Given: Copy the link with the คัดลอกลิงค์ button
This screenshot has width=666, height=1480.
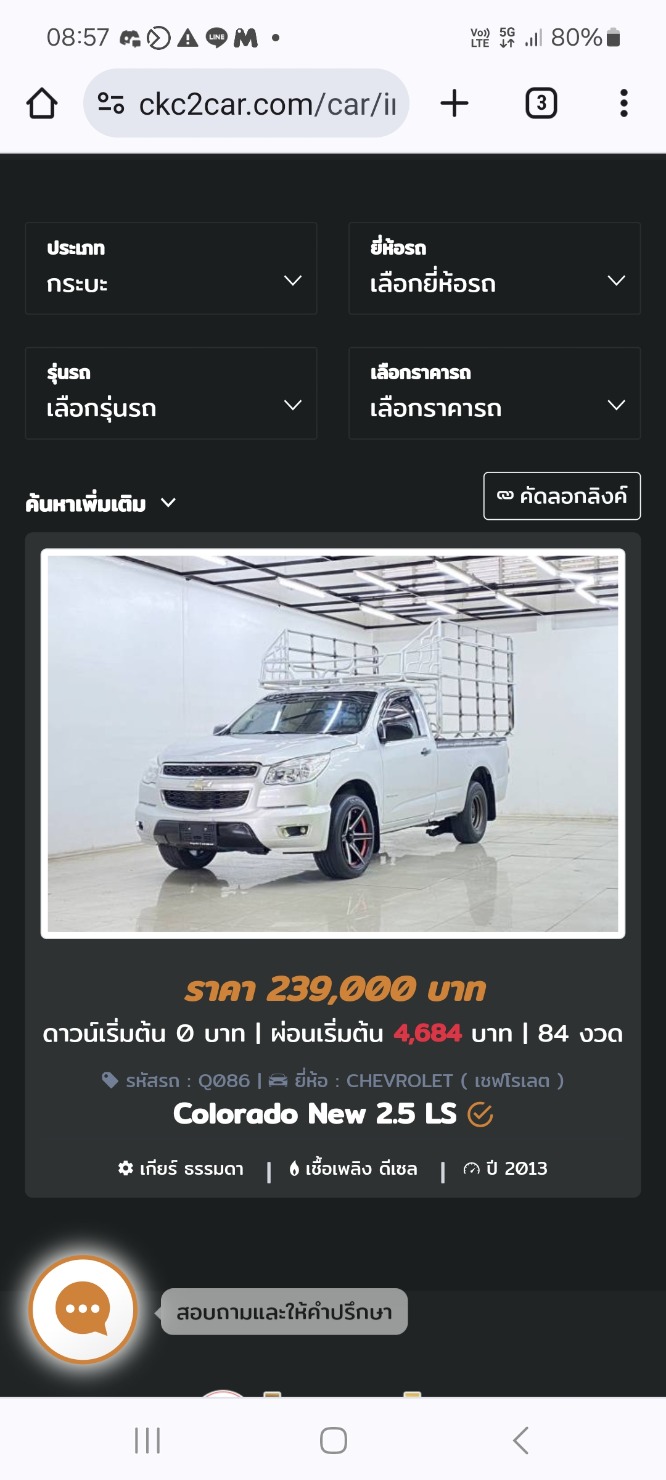Looking at the screenshot, I should click(x=562, y=496).
